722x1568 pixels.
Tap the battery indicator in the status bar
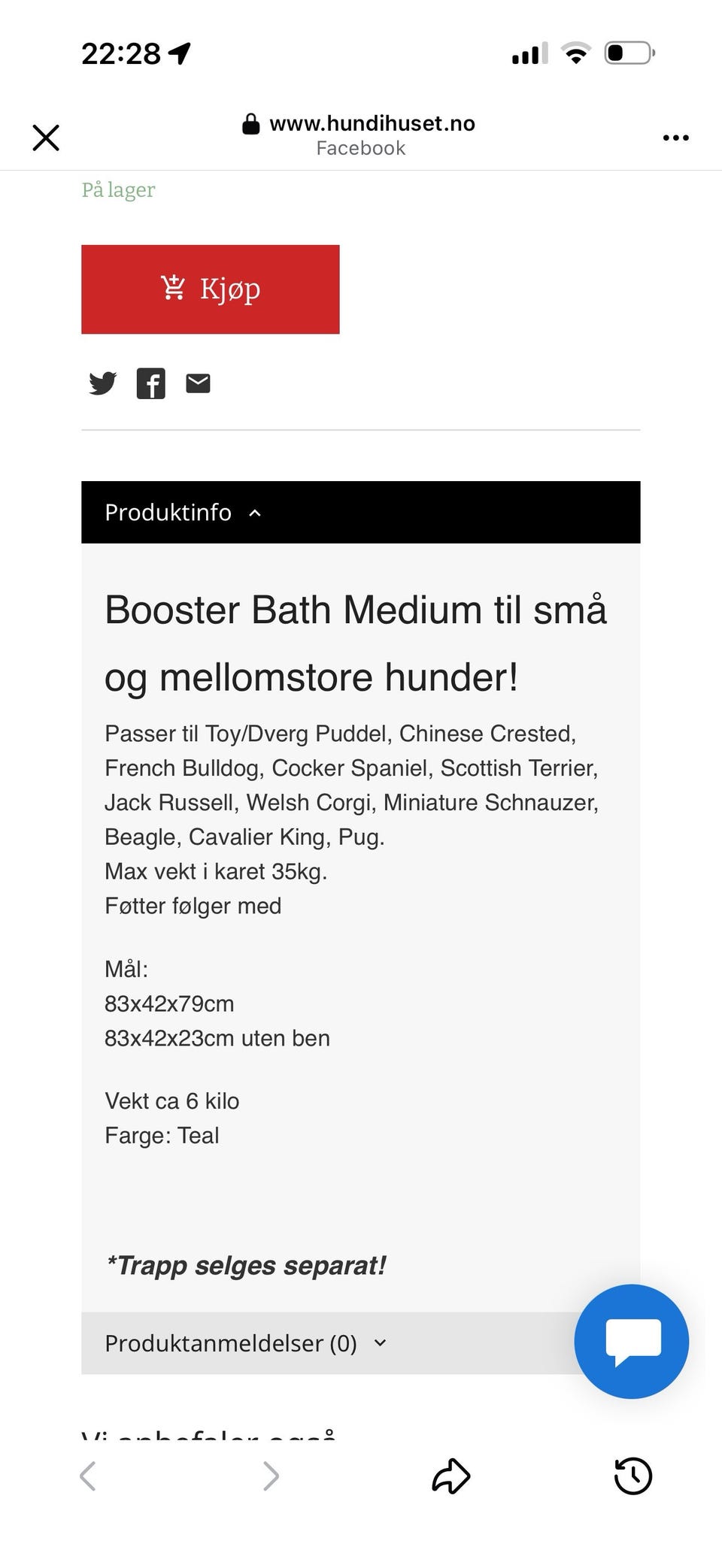[629, 53]
